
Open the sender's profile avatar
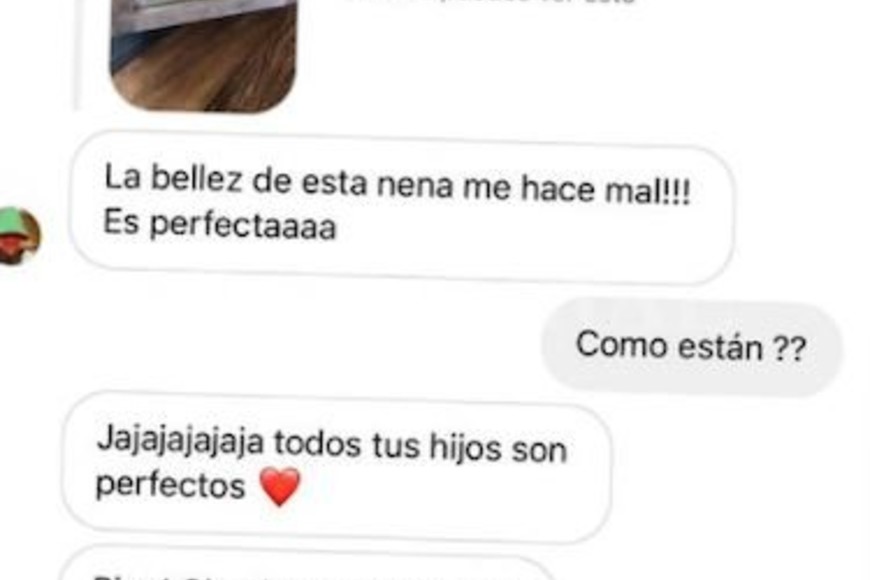pyautogui.click(x=16, y=236)
